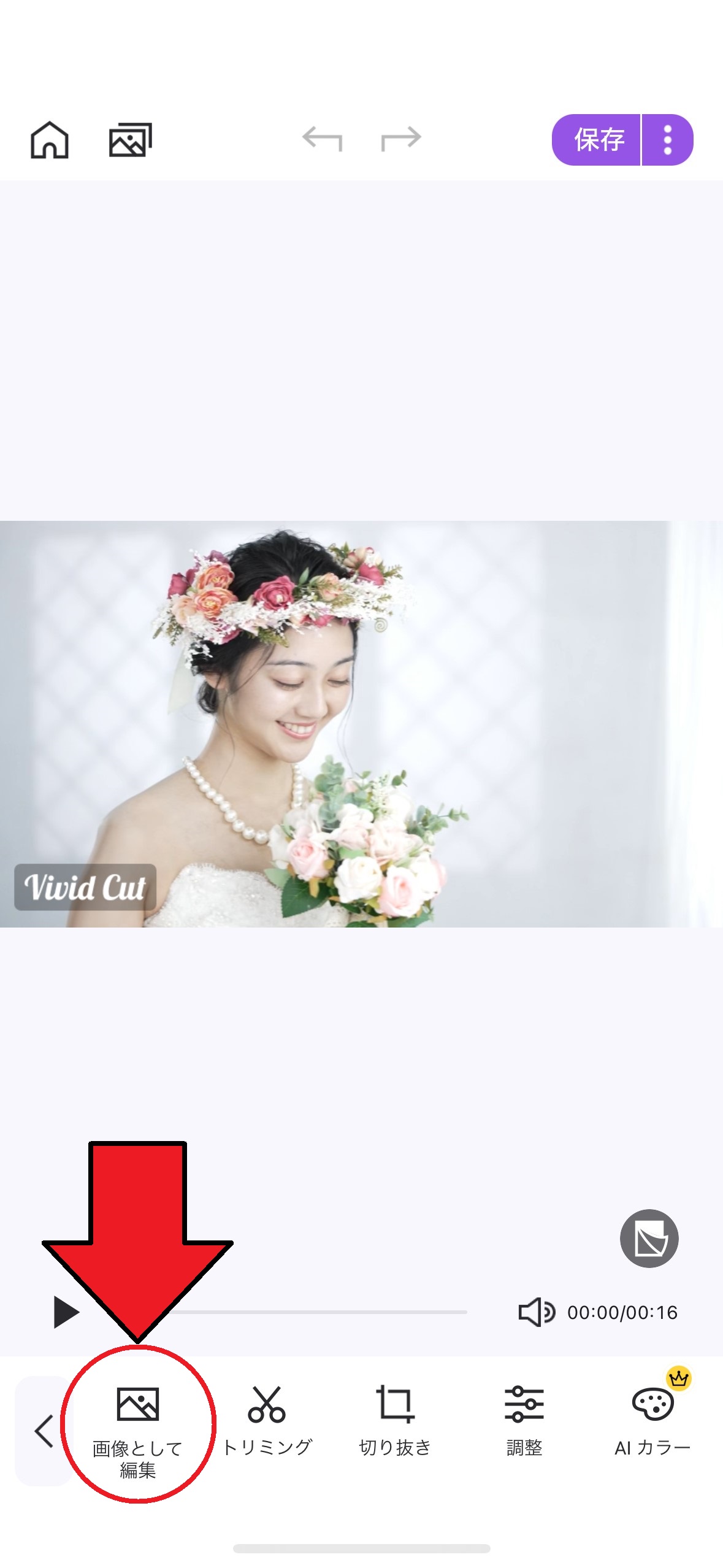Screen dimensions: 723x1568
Task: Go to the home screen icon
Action: tap(50, 140)
